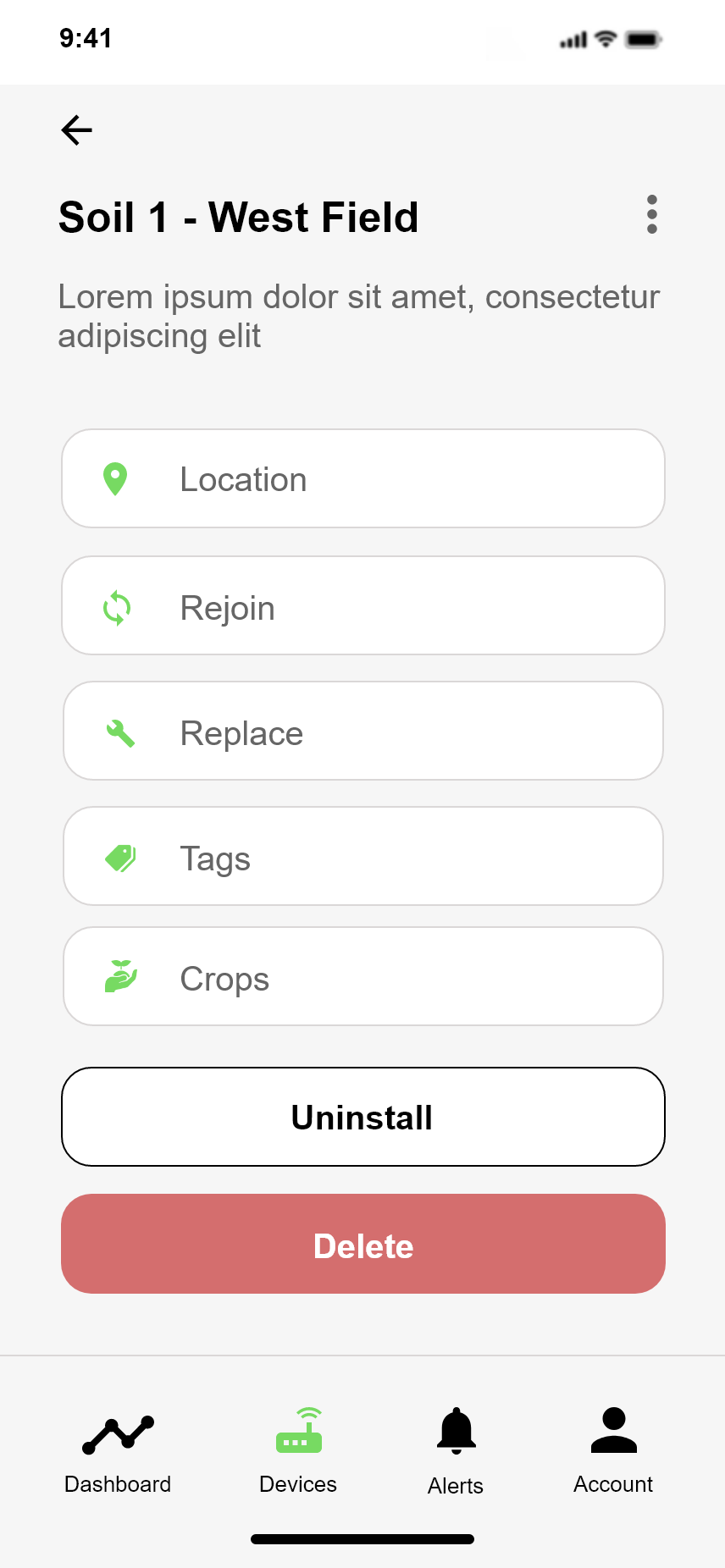The height and width of the screenshot is (1568, 725).
Task: Tap the Uninstall button
Action: coord(362,1117)
